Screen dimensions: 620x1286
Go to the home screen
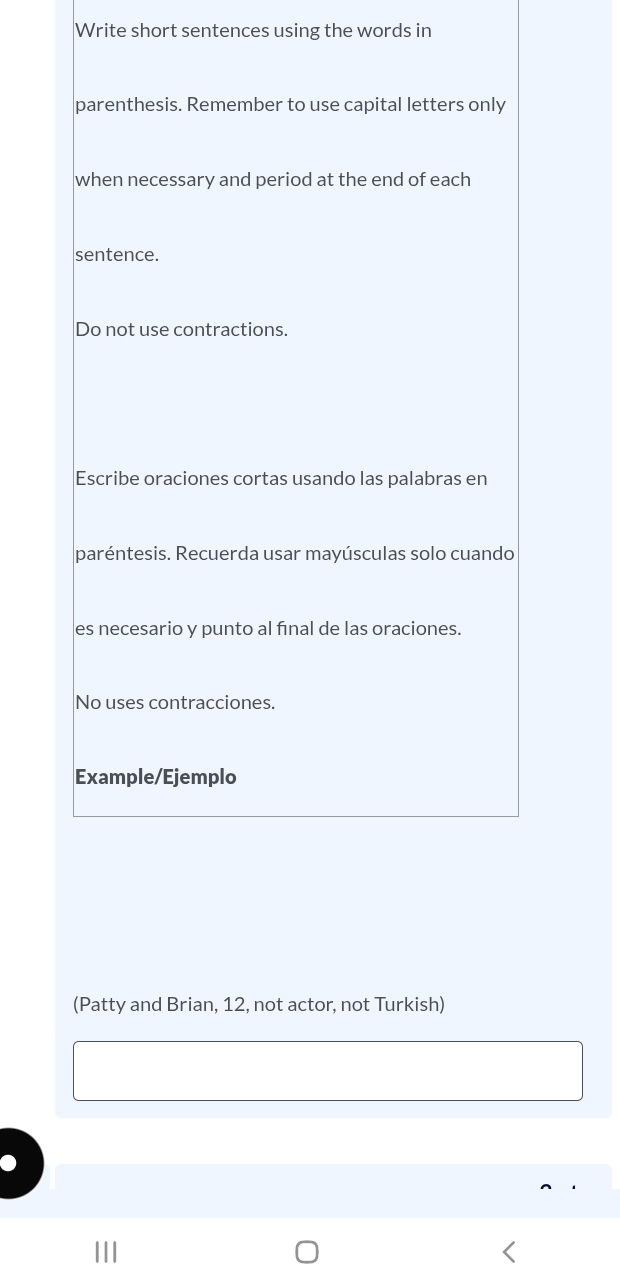[x=307, y=1251]
